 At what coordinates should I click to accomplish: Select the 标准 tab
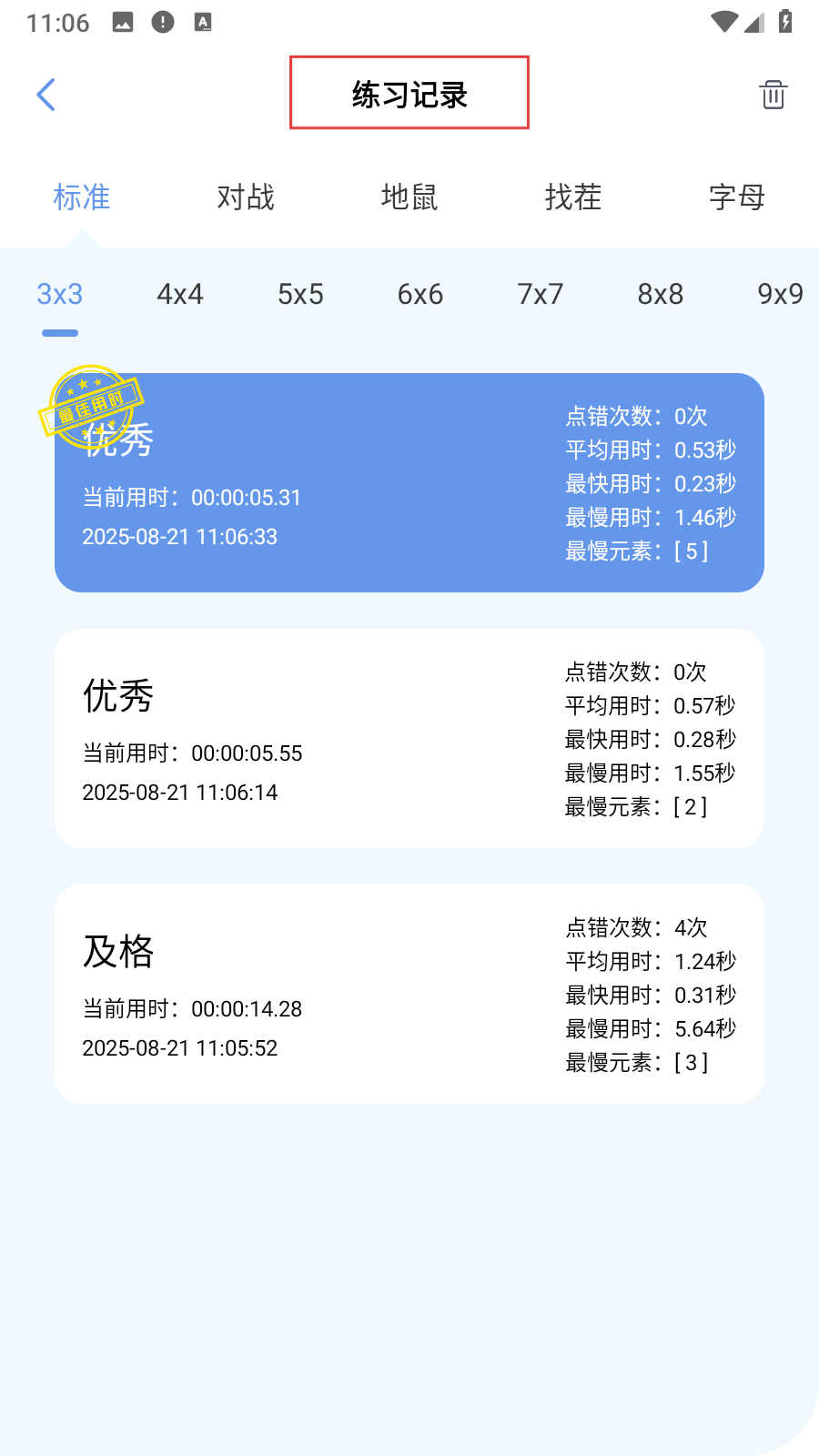pos(82,197)
